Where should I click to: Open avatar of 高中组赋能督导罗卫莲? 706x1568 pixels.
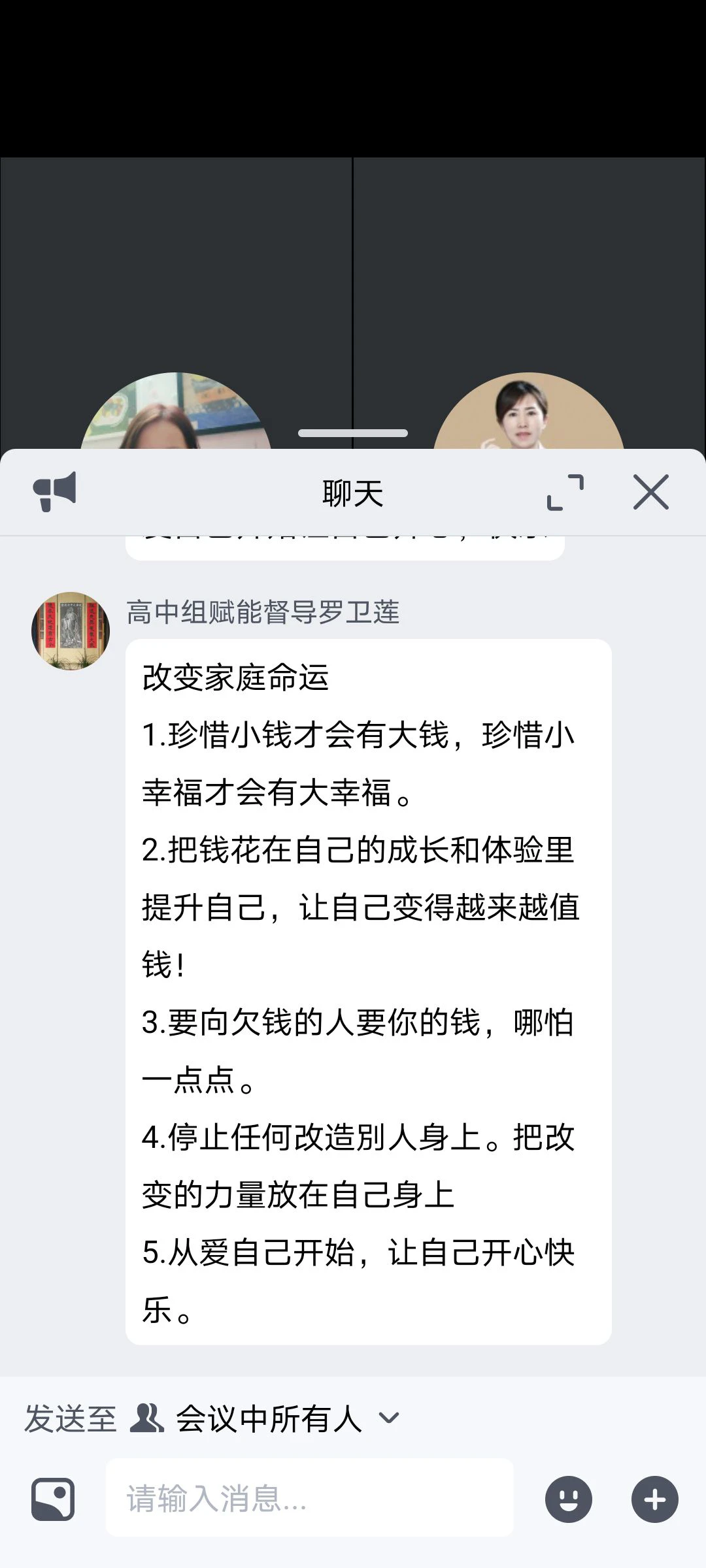point(71,631)
